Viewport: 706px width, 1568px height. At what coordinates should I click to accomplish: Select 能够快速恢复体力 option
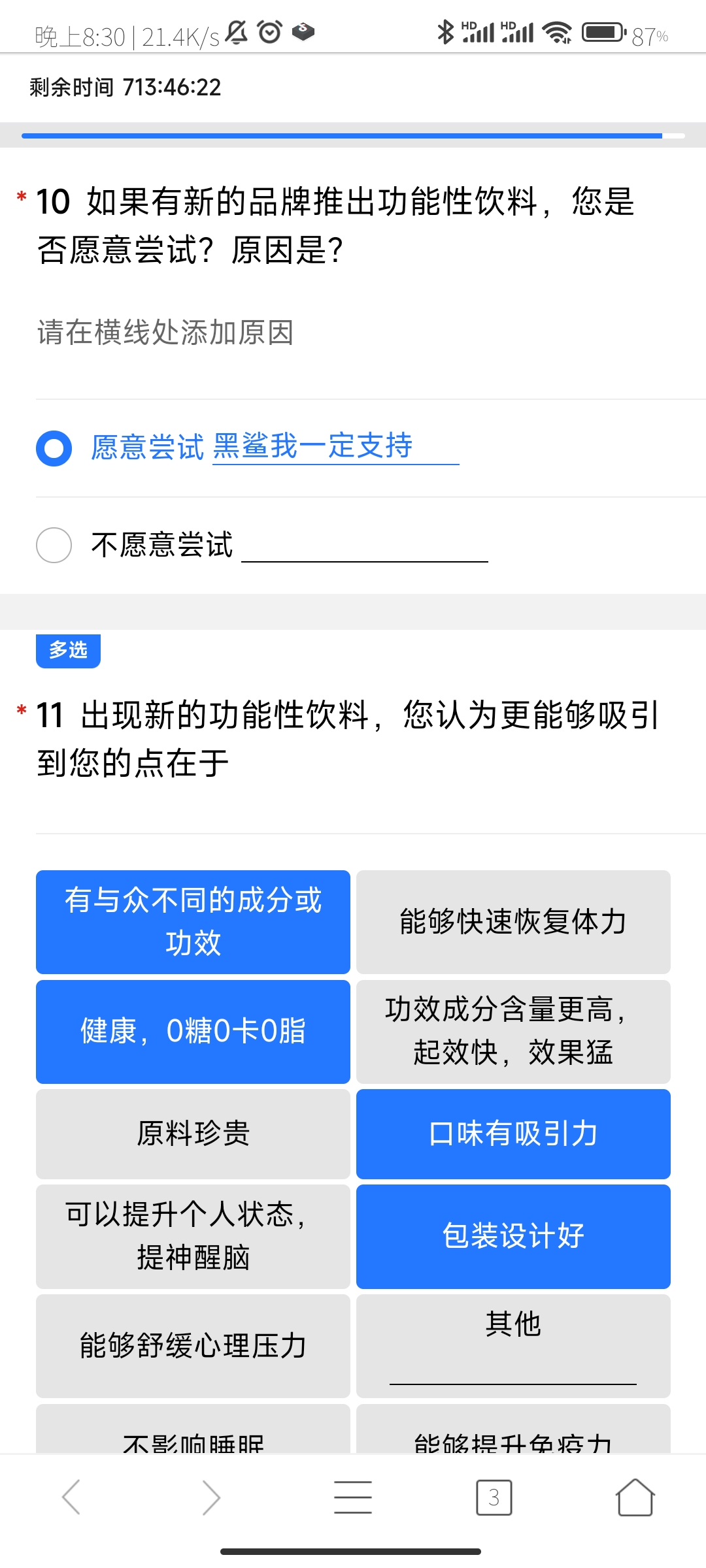point(513,922)
